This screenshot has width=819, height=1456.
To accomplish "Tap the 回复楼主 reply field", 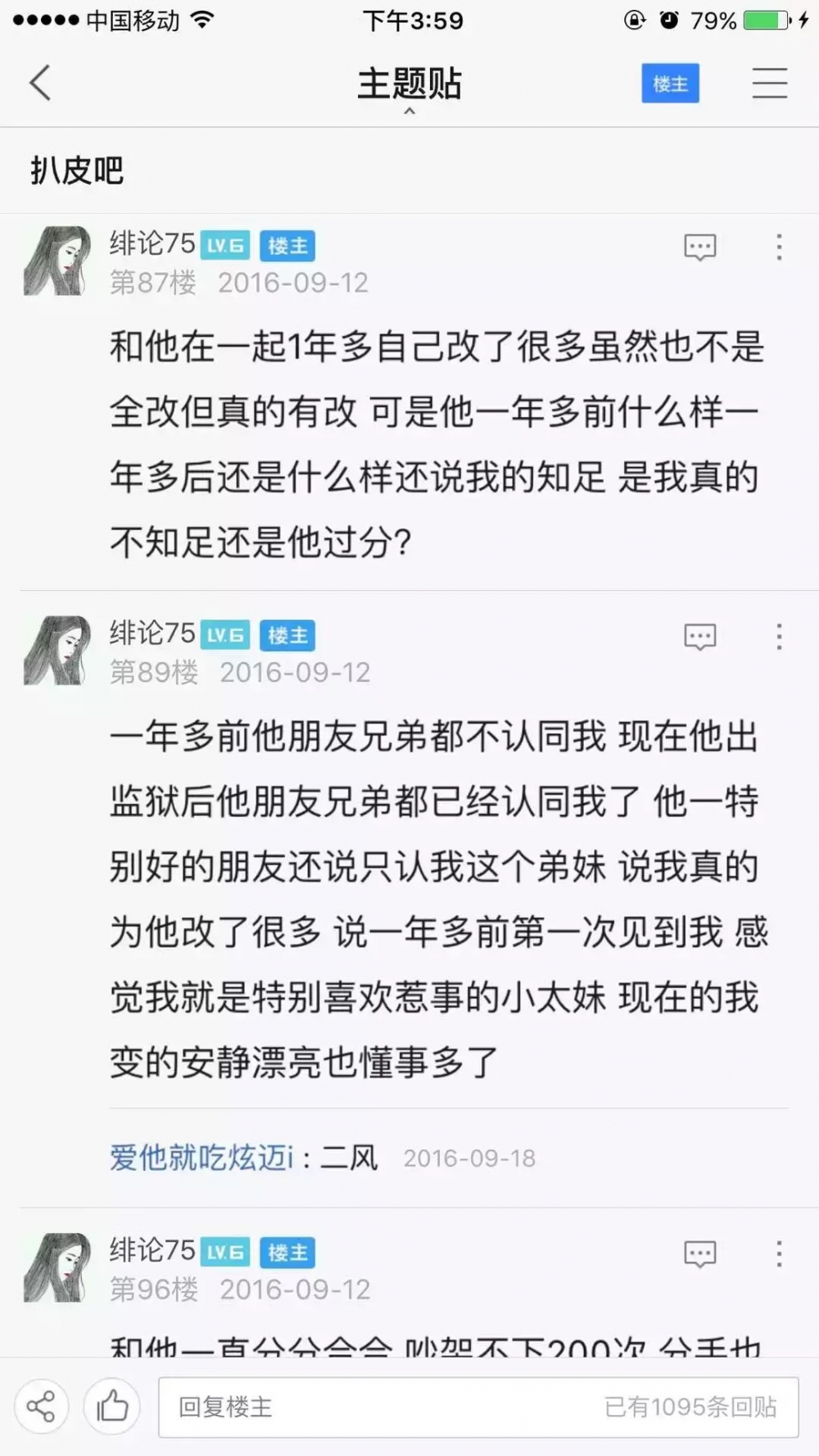I will pyautogui.click(x=478, y=1407).
